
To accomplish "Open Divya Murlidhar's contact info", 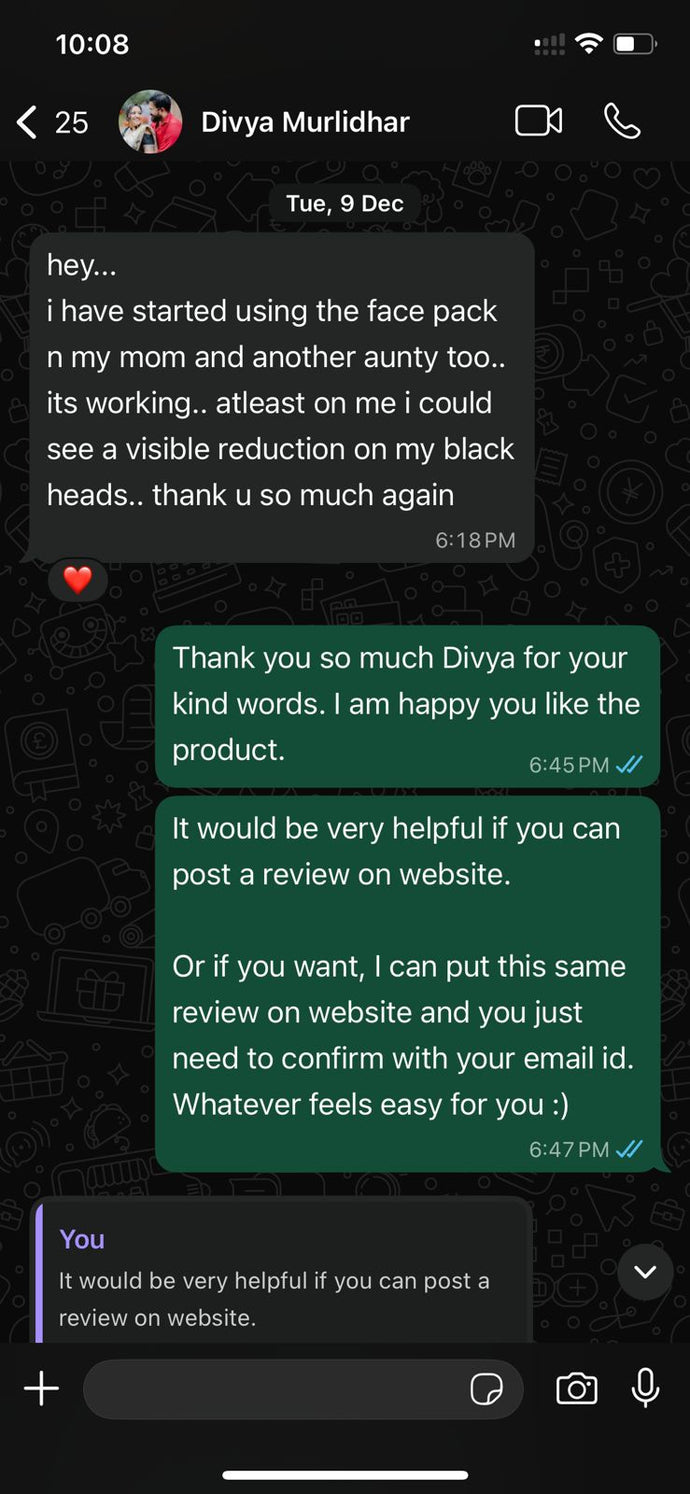I will pyautogui.click(x=305, y=122).
